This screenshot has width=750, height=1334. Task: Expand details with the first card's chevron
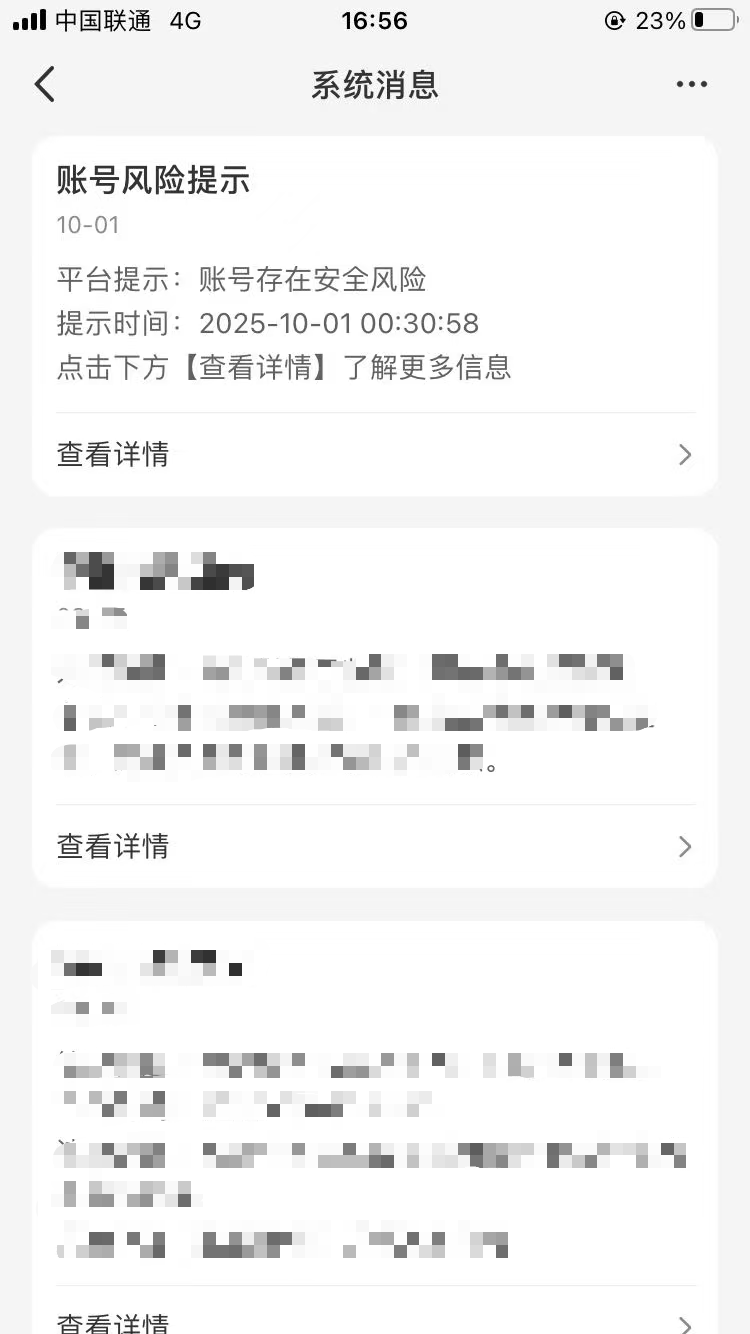(x=684, y=454)
